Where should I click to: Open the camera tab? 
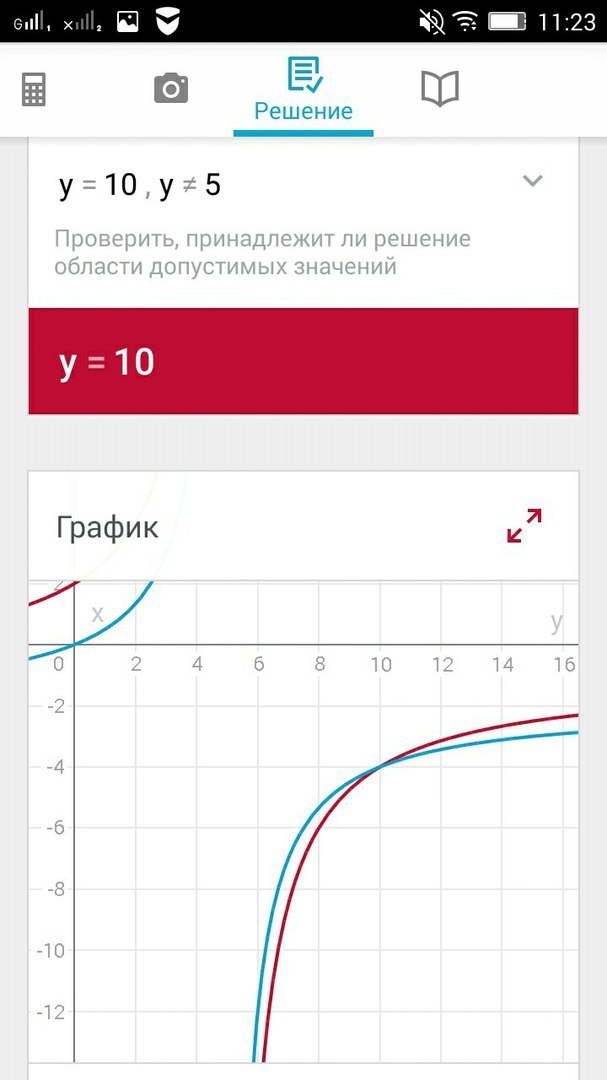171,89
